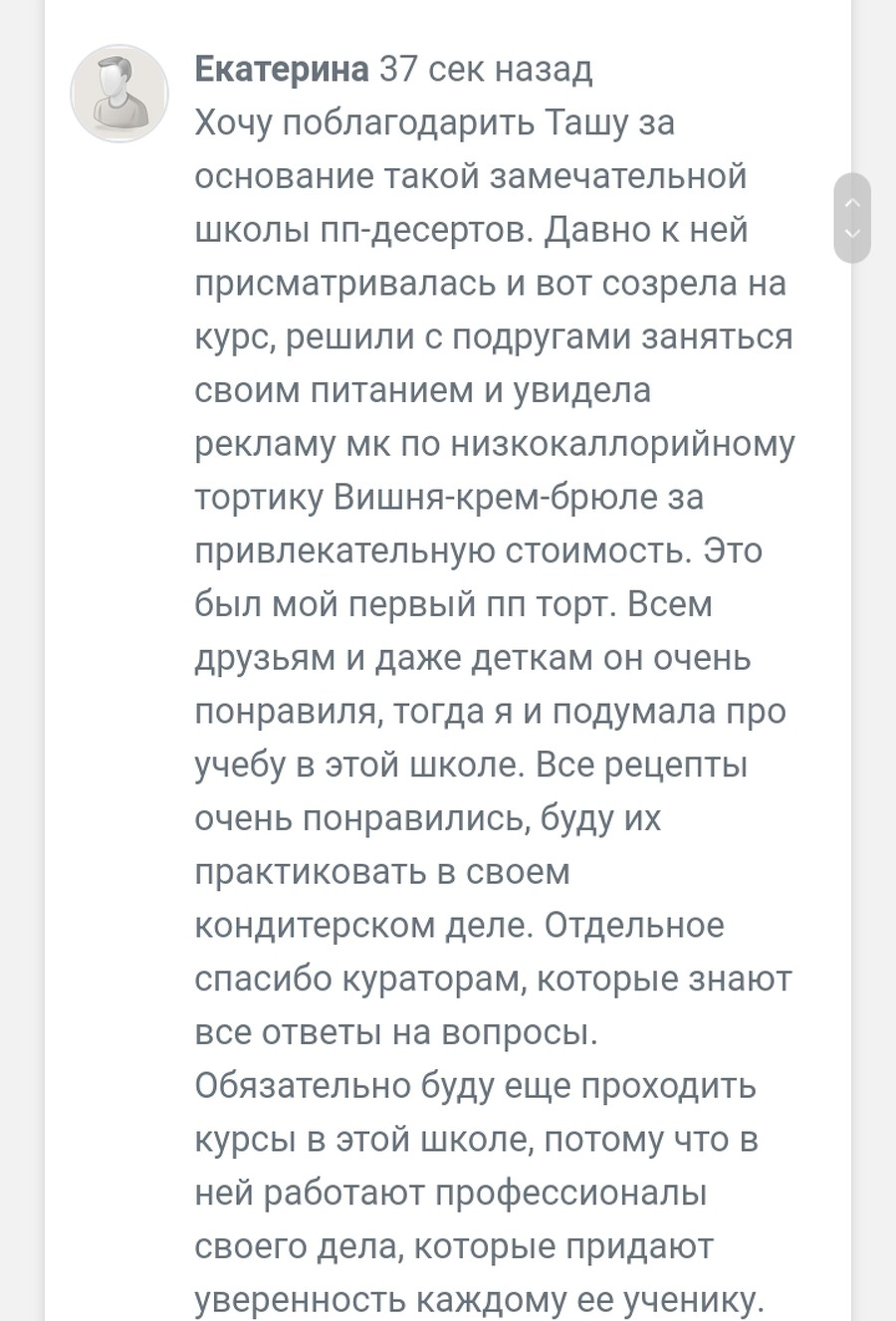Tap the scroll handle with up and down arrows

[852, 218]
